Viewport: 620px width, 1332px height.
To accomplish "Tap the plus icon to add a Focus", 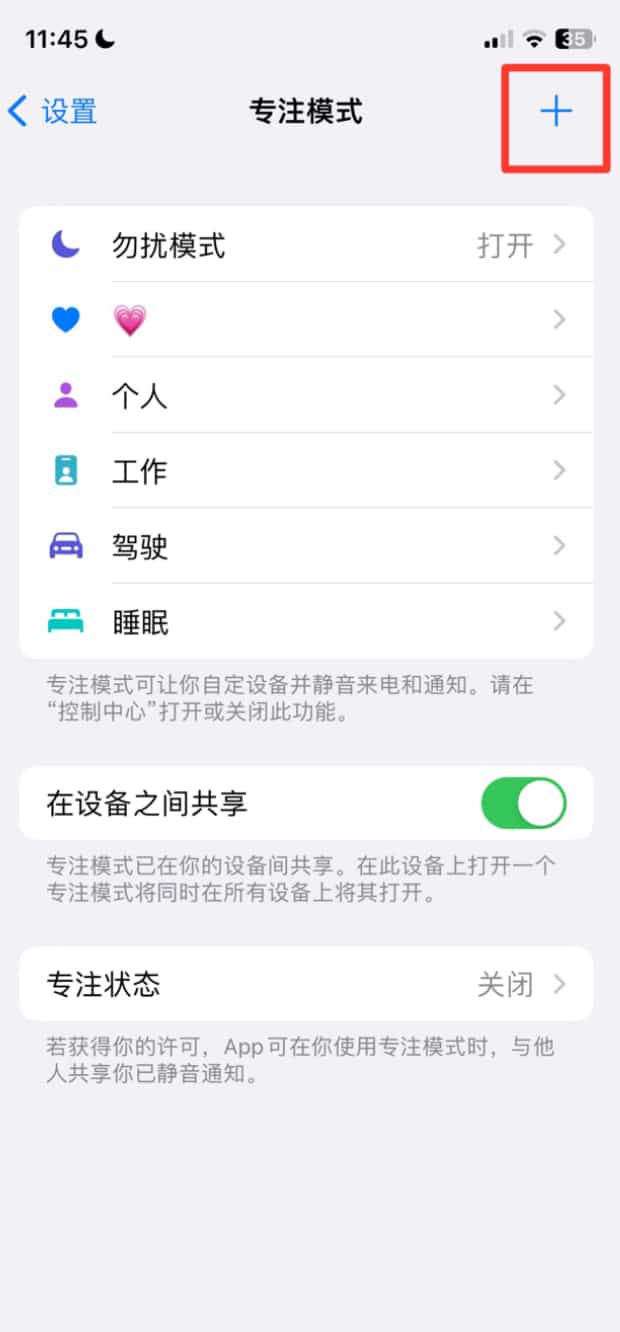I will click(x=556, y=111).
